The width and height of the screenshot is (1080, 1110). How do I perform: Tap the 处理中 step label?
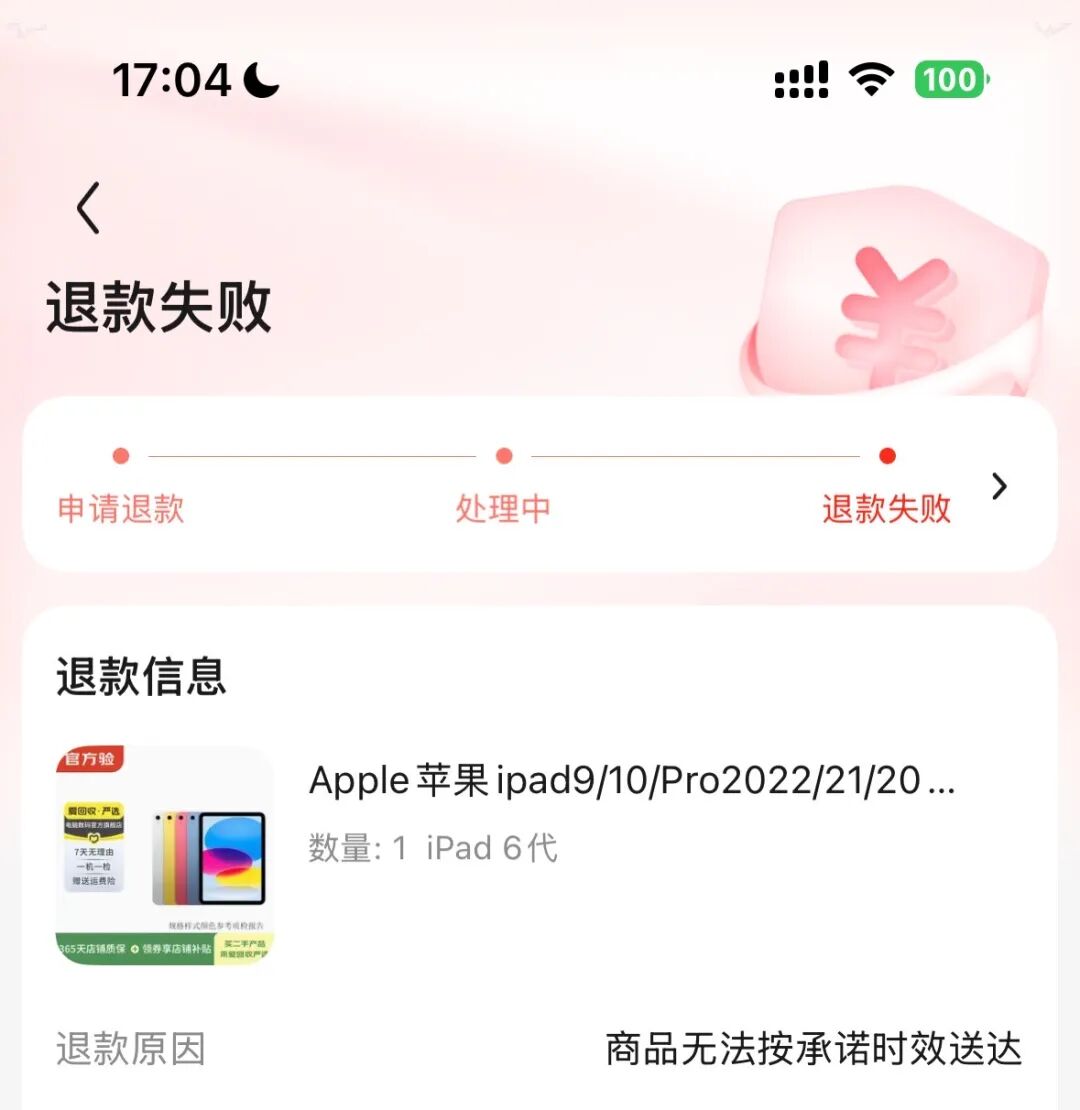503,509
